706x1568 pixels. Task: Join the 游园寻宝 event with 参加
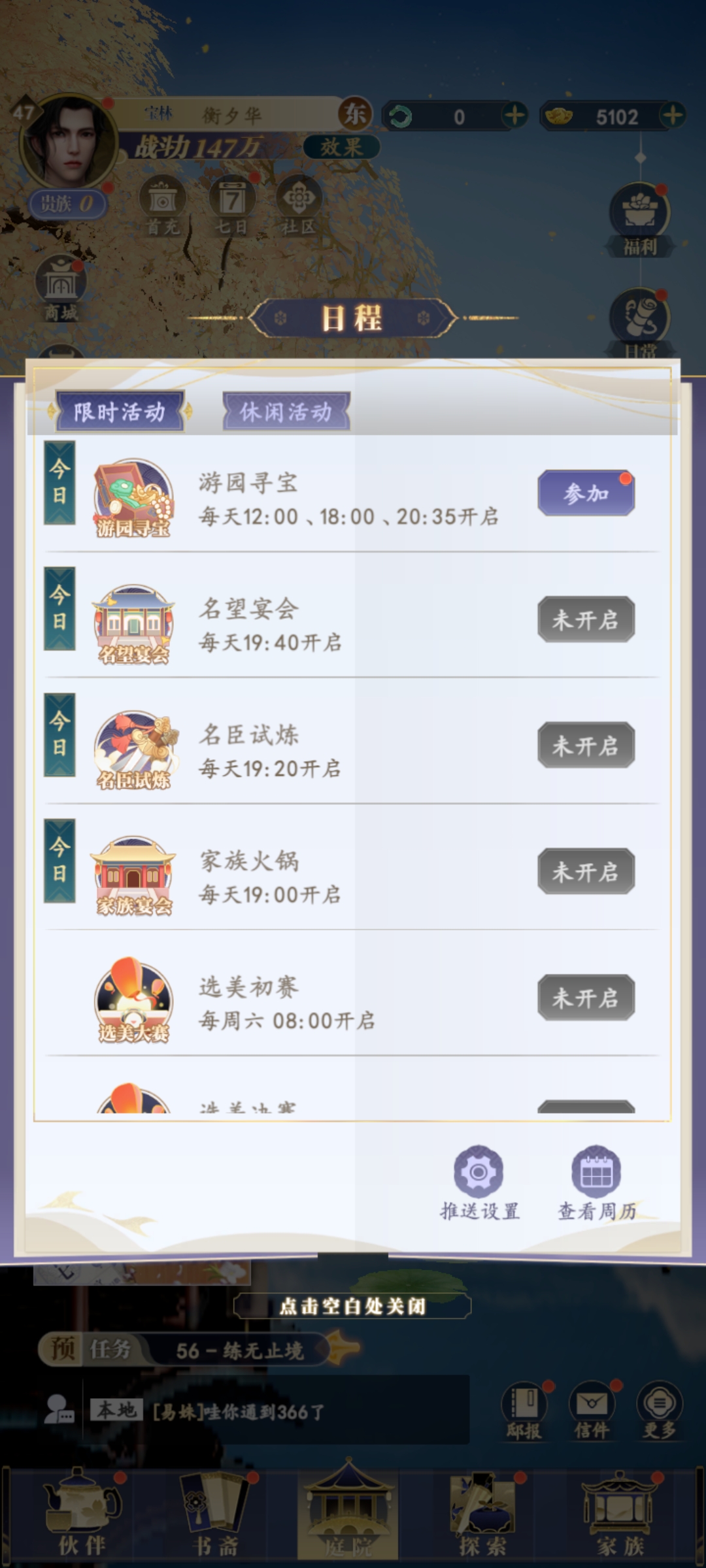coord(586,493)
